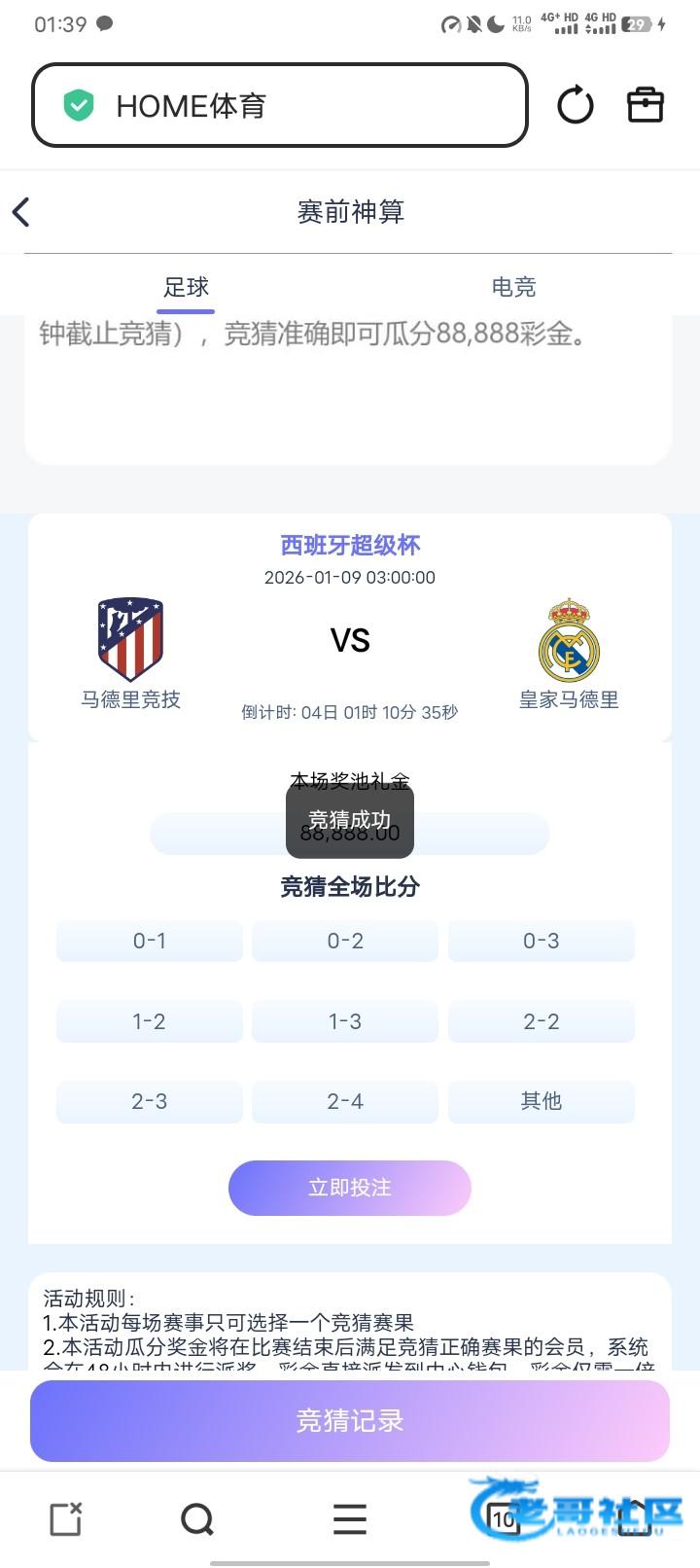Choose 其他 as score option
The height and width of the screenshot is (1568, 700).
pyautogui.click(x=541, y=1101)
